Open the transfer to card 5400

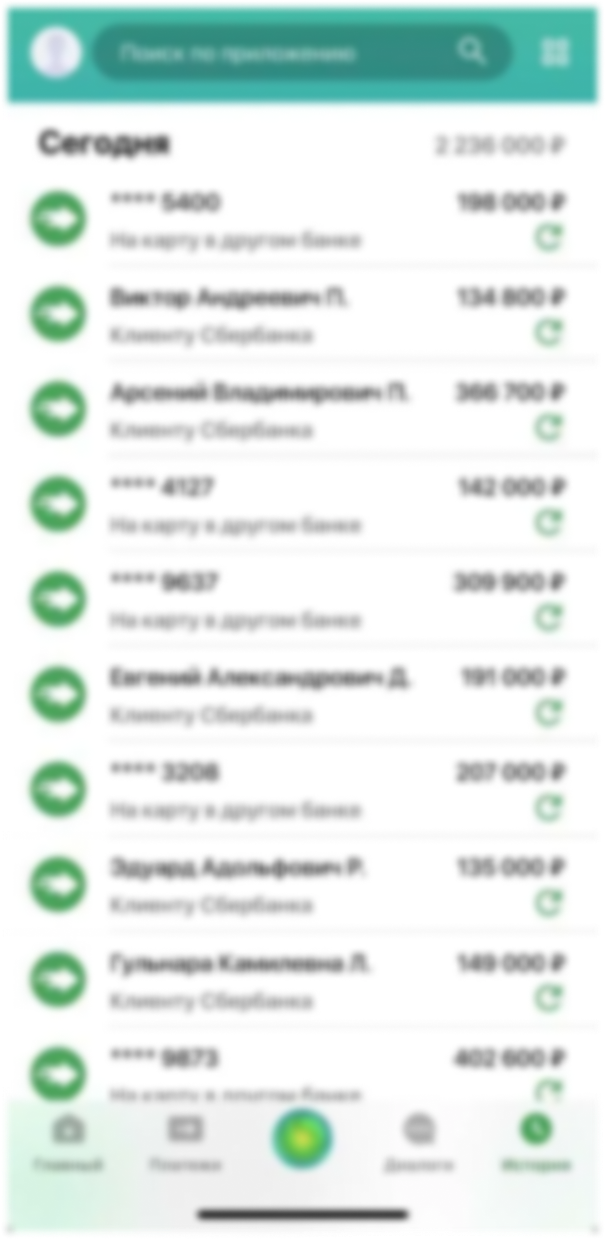click(302, 221)
